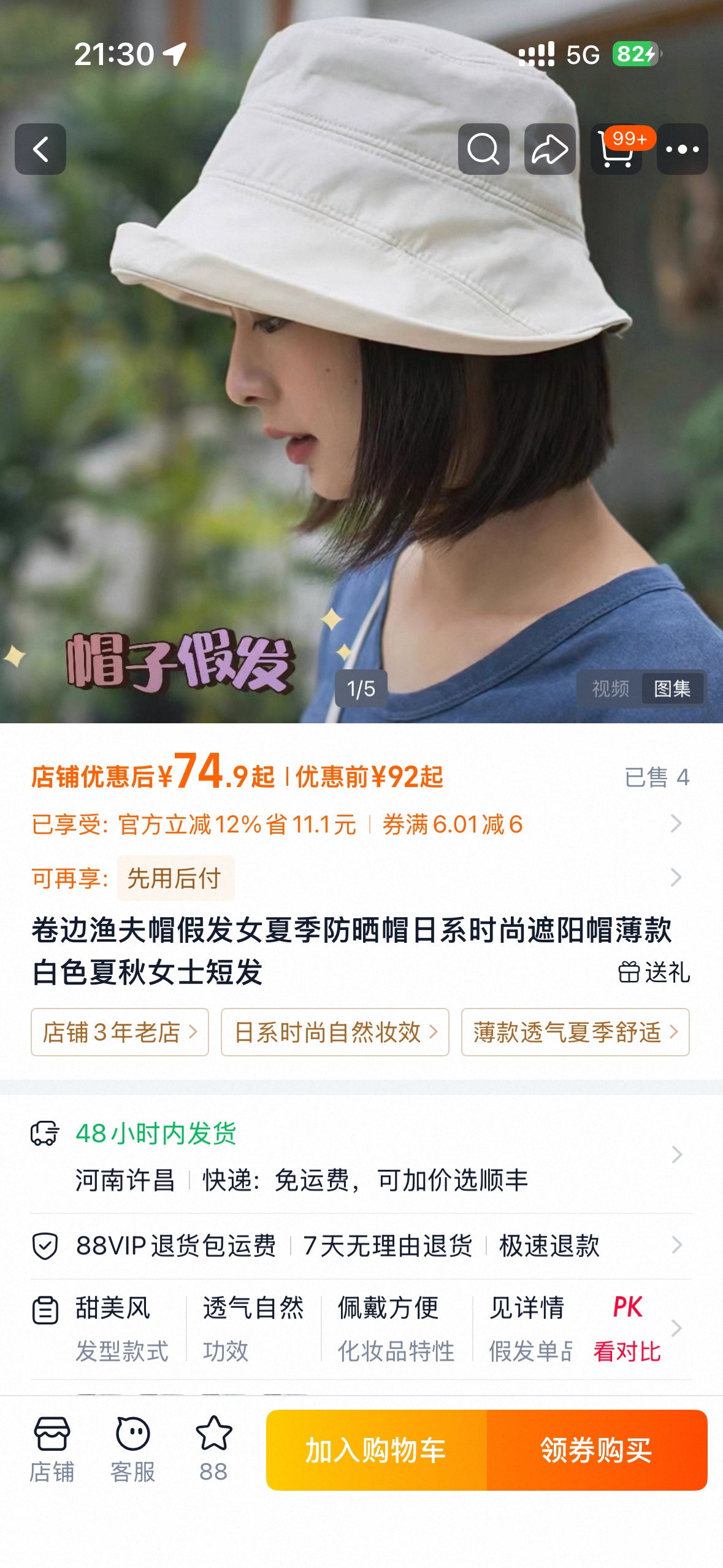Open the 48小时内发货 shipping info row
Image resolution: width=723 pixels, height=1568 pixels.
pyautogui.click(x=361, y=1155)
